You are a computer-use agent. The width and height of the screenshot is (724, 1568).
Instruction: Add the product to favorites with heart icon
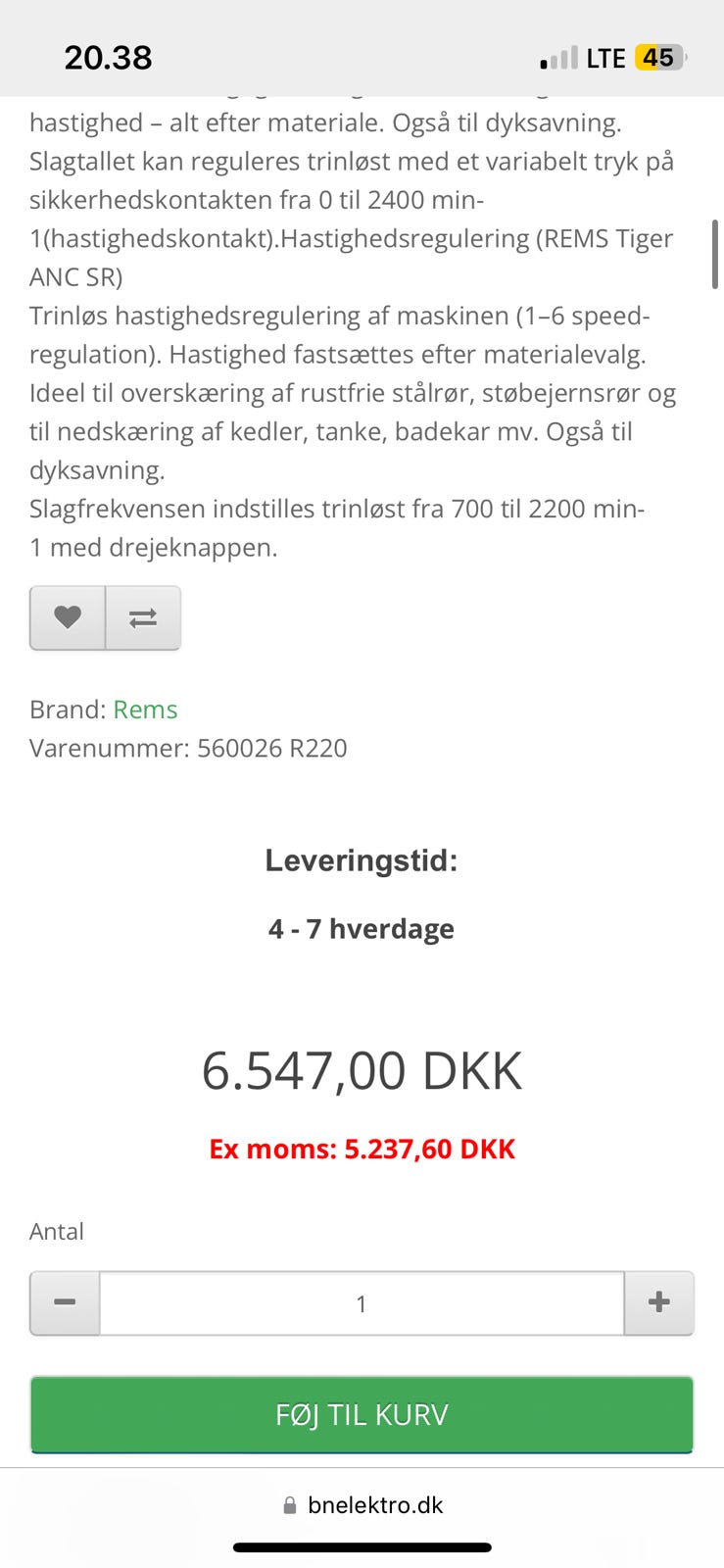tap(67, 617)
